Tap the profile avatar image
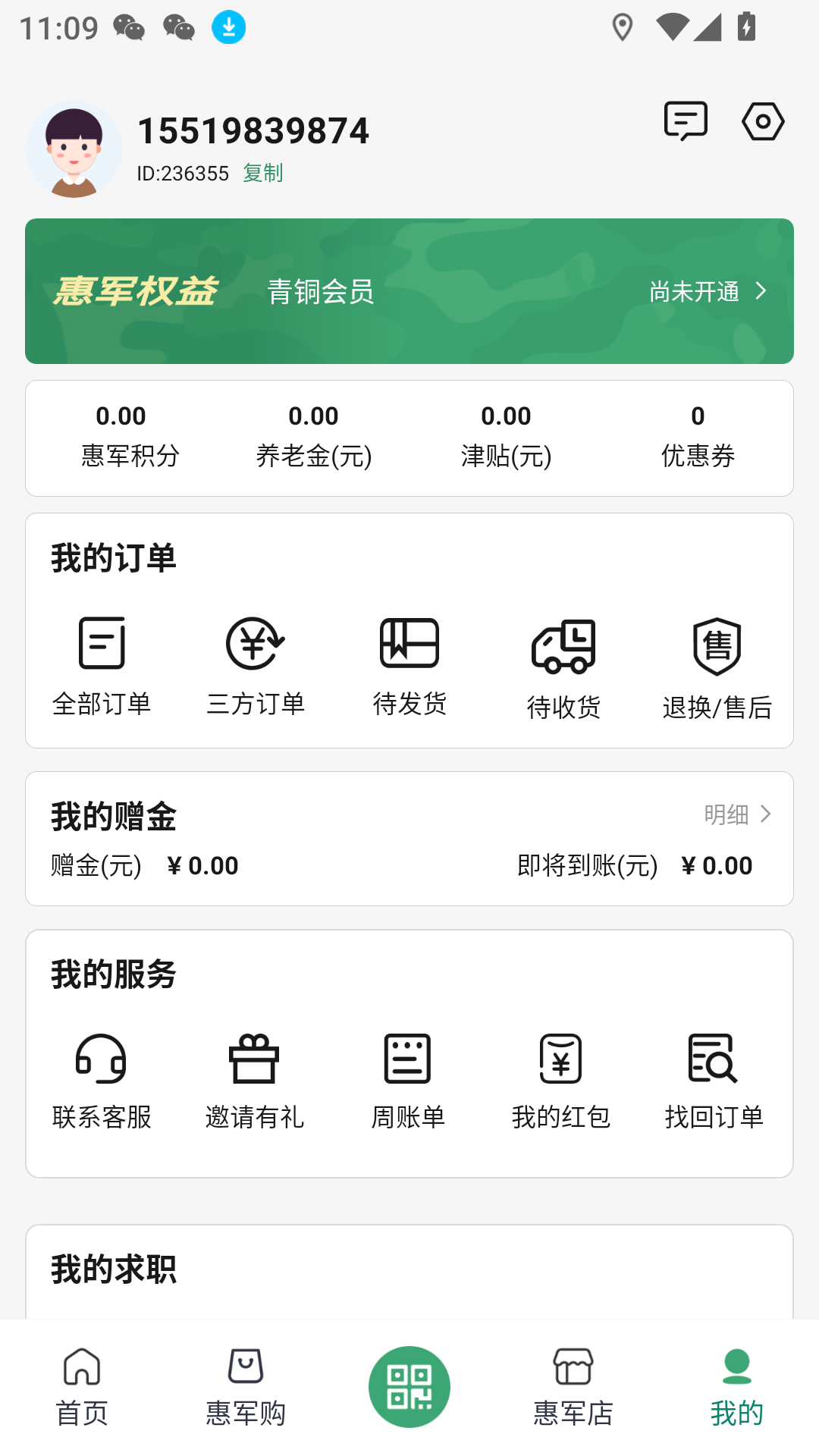Image resolution: width=819 pixels, height=1456 pixels. (x=74, y=149)
